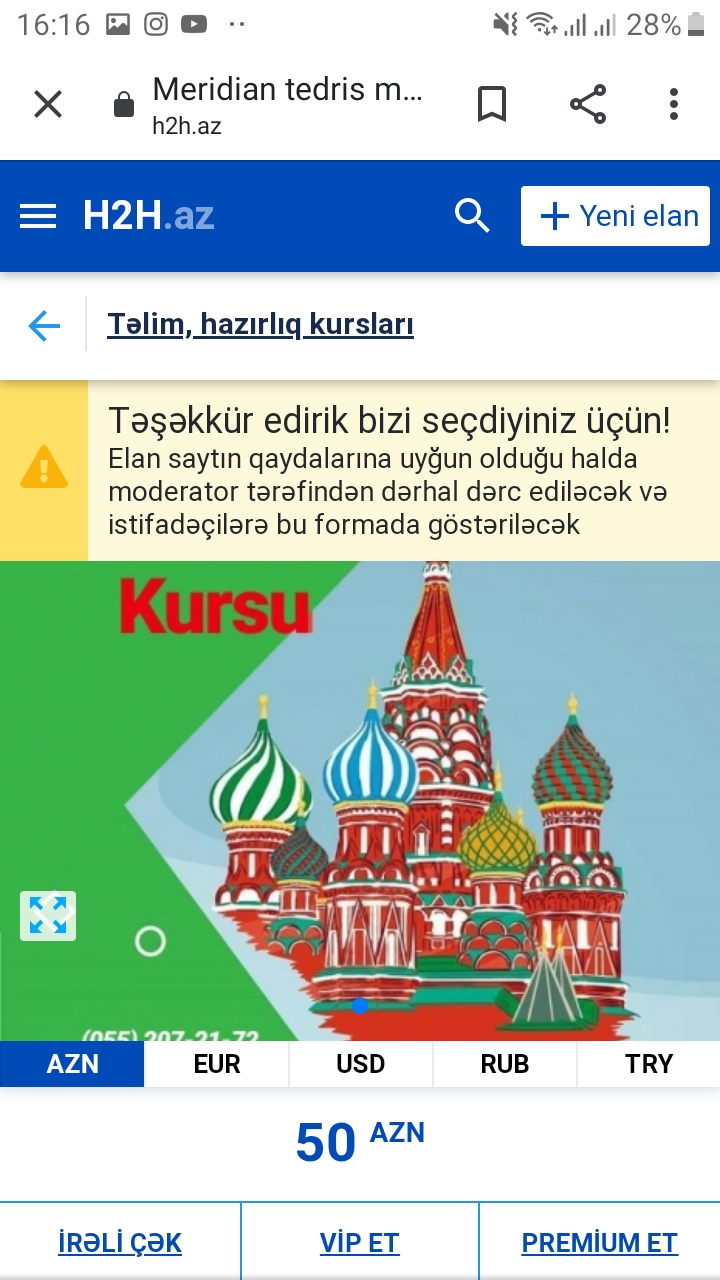Viewport: 720px width, 1280px height.
Task: Switch price currency to USD
Action: (361, 1064)
